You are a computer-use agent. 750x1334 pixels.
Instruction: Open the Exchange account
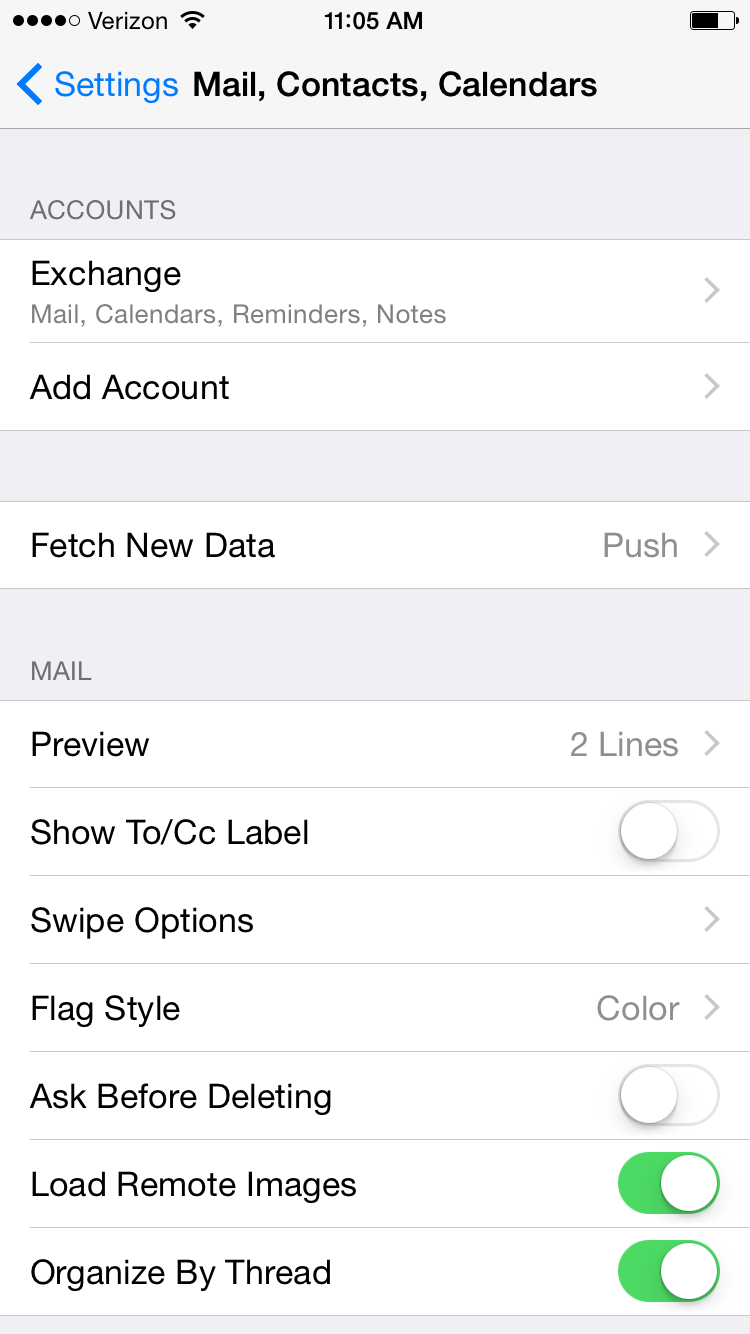(375, 291)
